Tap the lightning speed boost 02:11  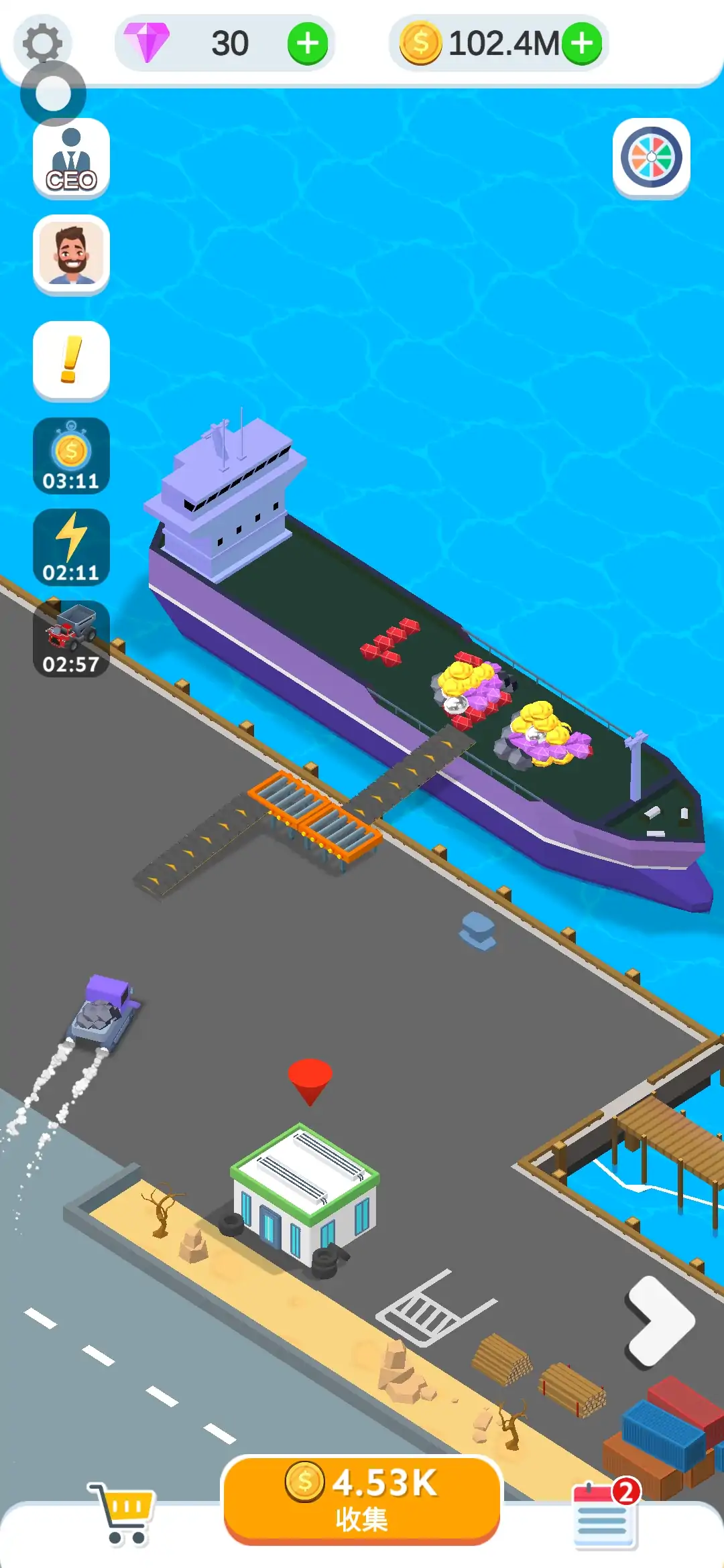[x=71, y=547]
